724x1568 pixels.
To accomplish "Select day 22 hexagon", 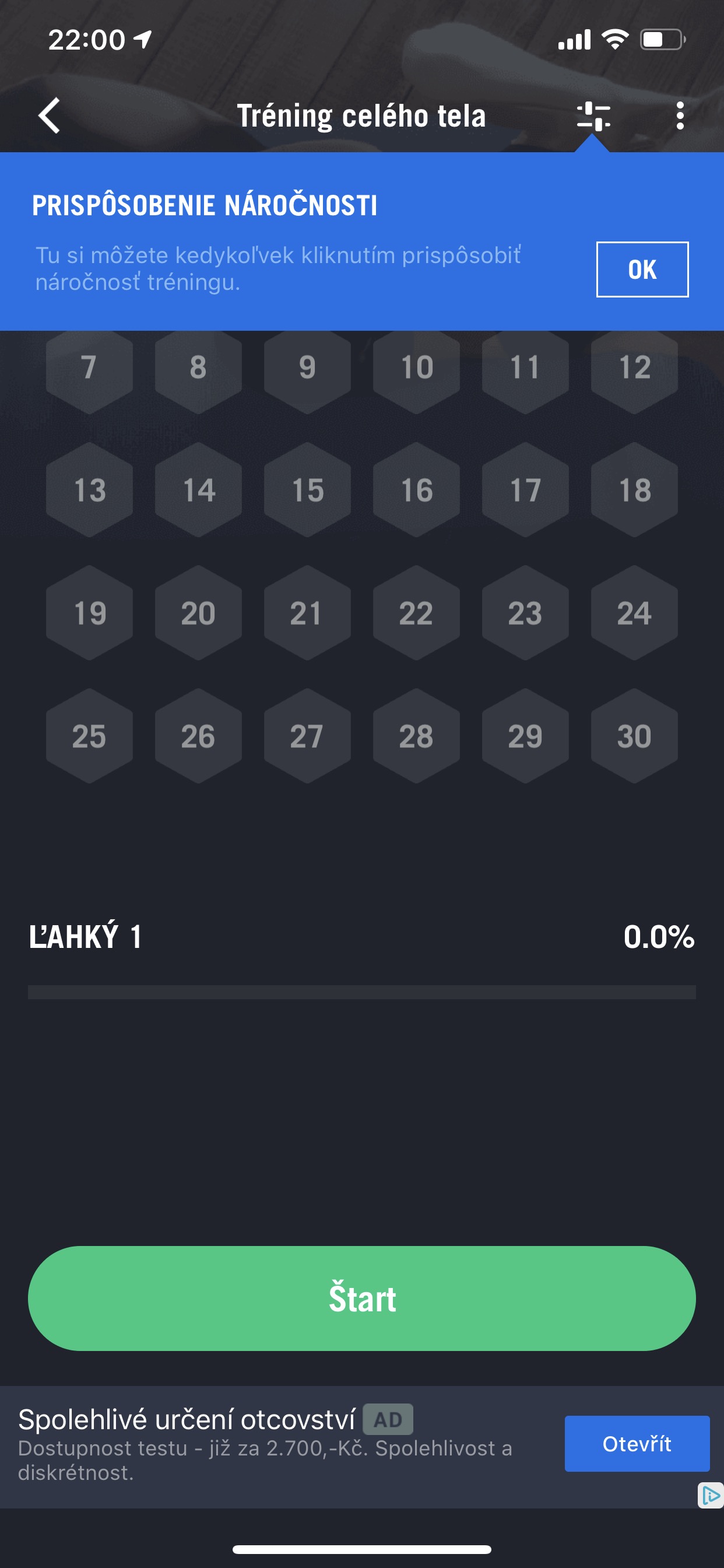I will tap(416, 613).
